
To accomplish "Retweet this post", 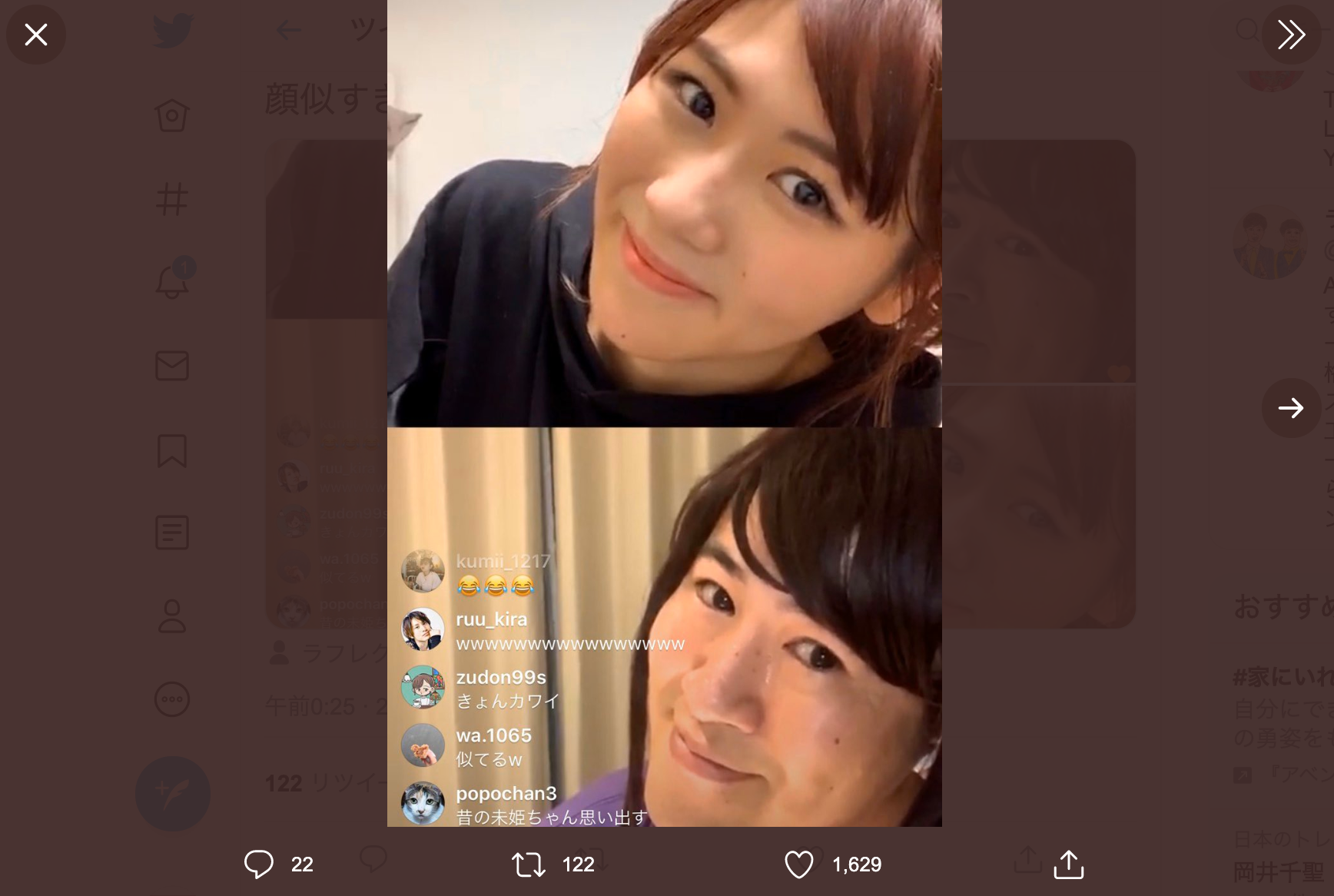I will click(x=529, y=864).
